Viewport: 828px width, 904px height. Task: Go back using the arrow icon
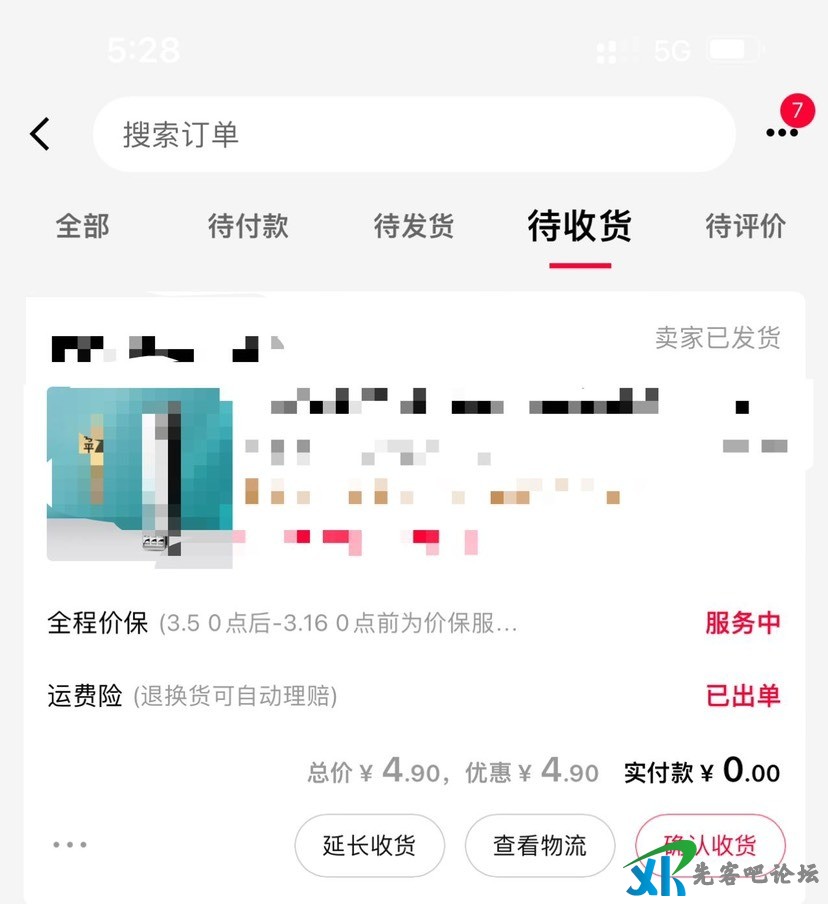click(40, 134)
